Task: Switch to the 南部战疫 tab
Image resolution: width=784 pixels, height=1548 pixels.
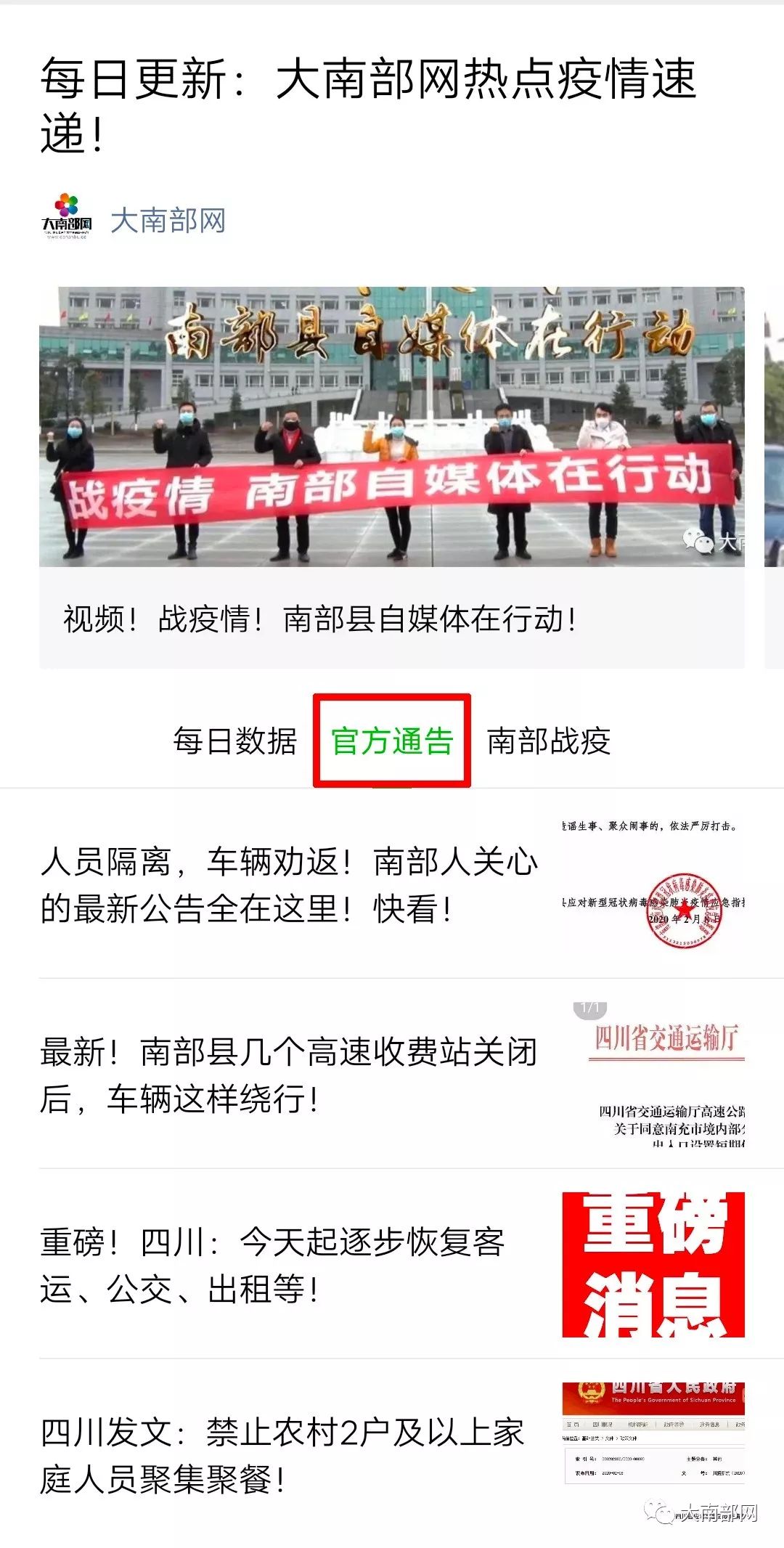Action: [x=549, y=741]
